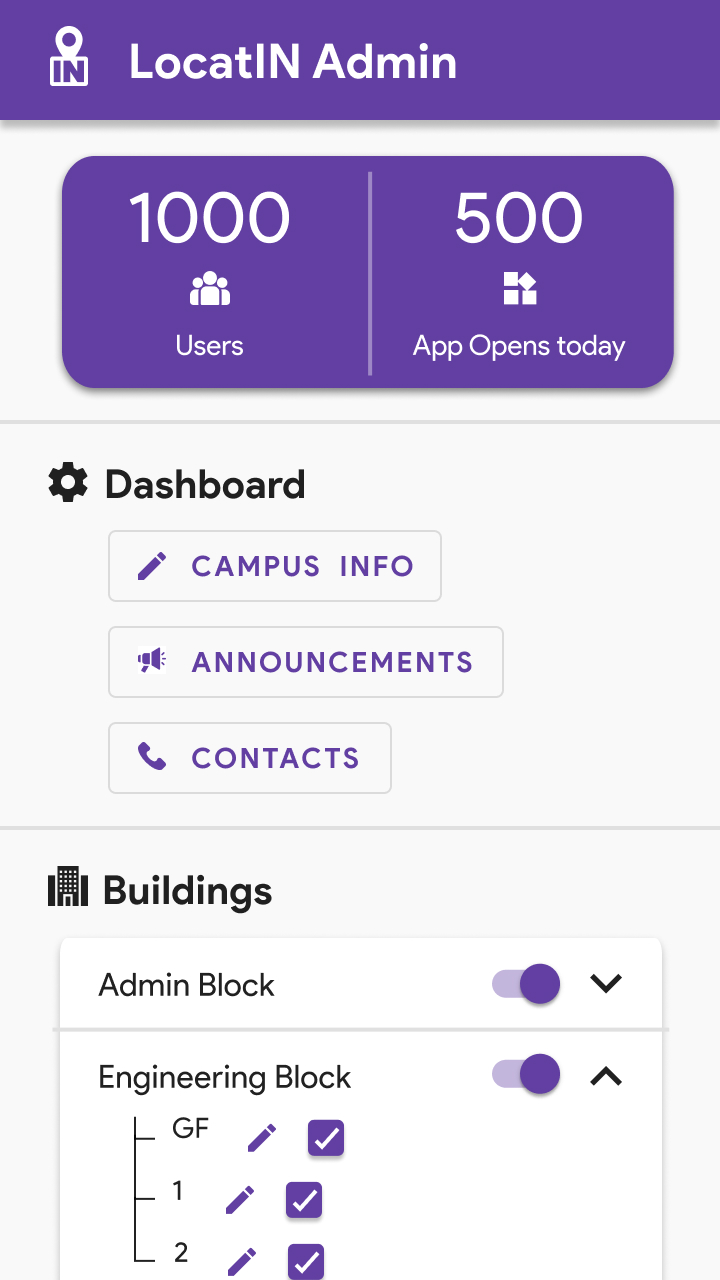Viewport: 720px width, 1280px height.
Task: Expand the Admin Block row
Action: pyautogui.click(x=606, y=984)
